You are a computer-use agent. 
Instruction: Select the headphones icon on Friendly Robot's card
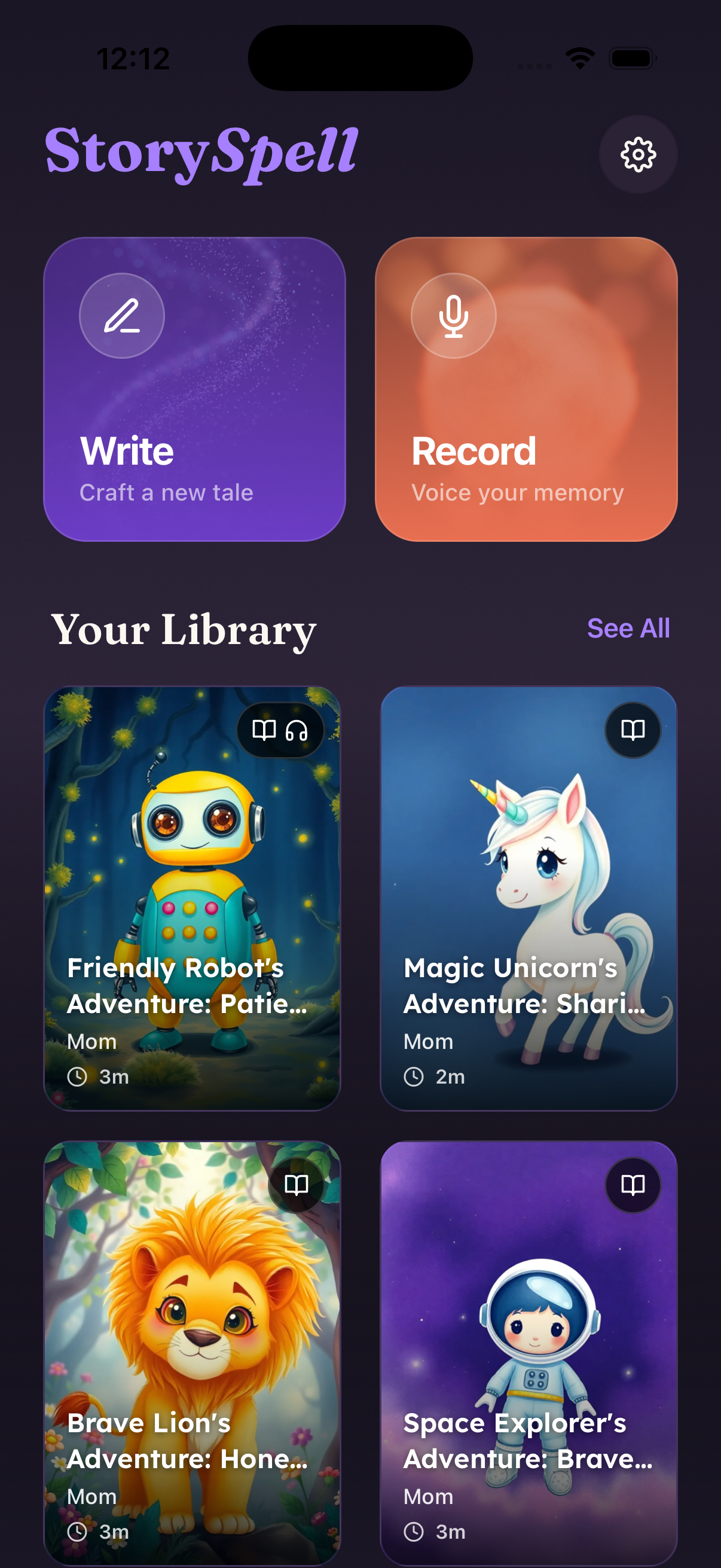(x=298, y=730)
